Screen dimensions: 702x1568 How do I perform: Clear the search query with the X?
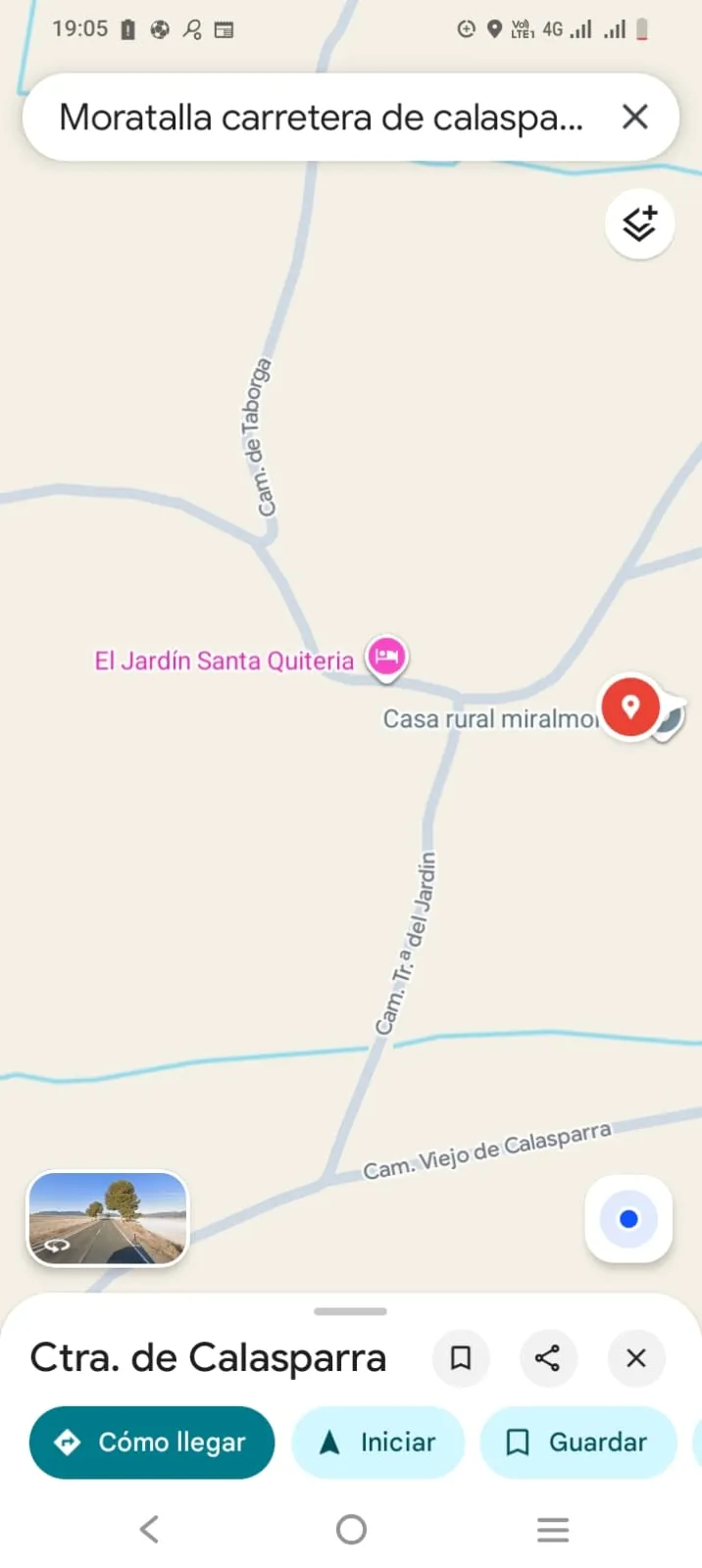(635, 118)
